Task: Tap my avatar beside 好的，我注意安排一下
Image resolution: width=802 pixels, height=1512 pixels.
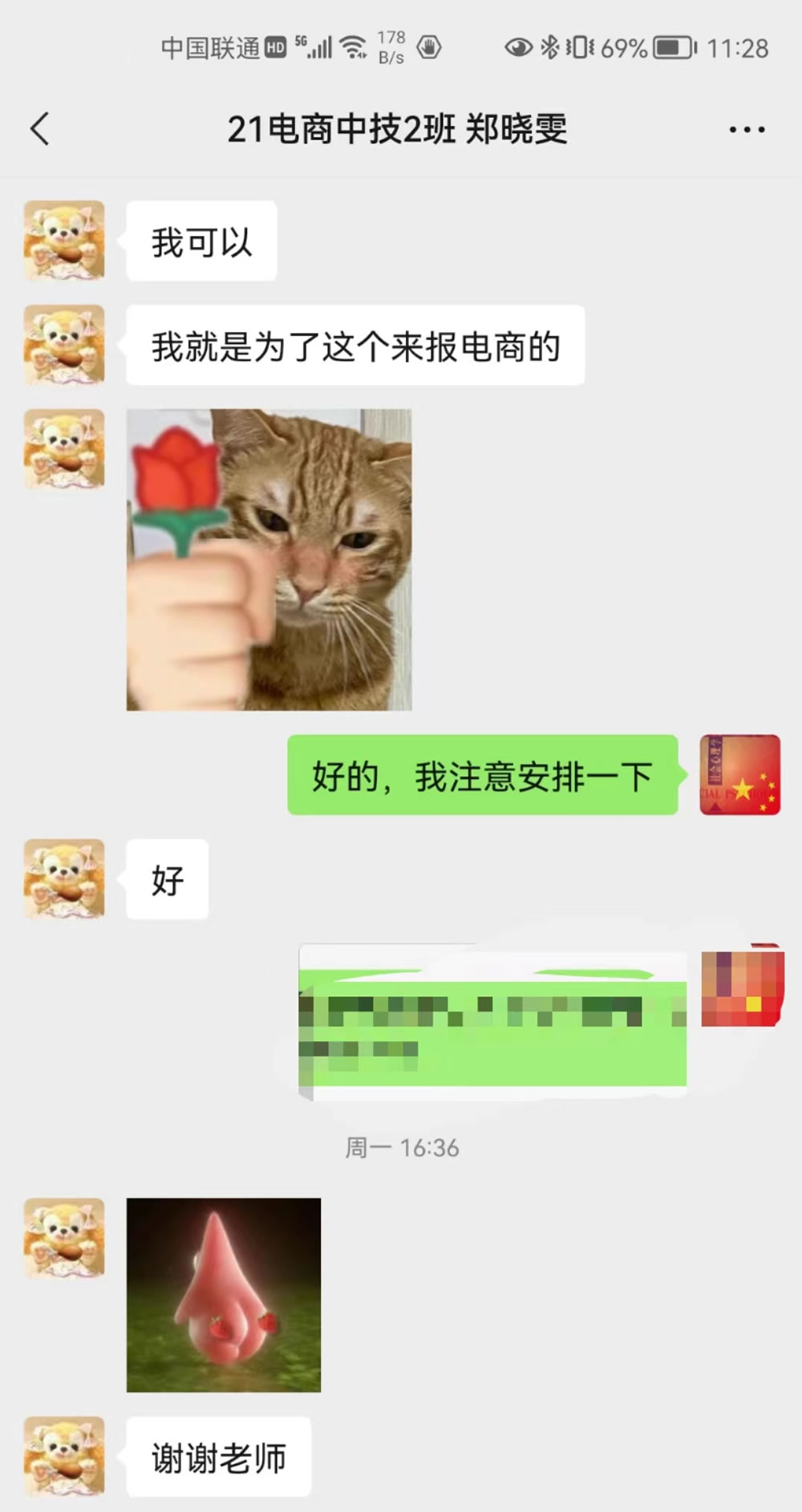Action: [739, 775]
